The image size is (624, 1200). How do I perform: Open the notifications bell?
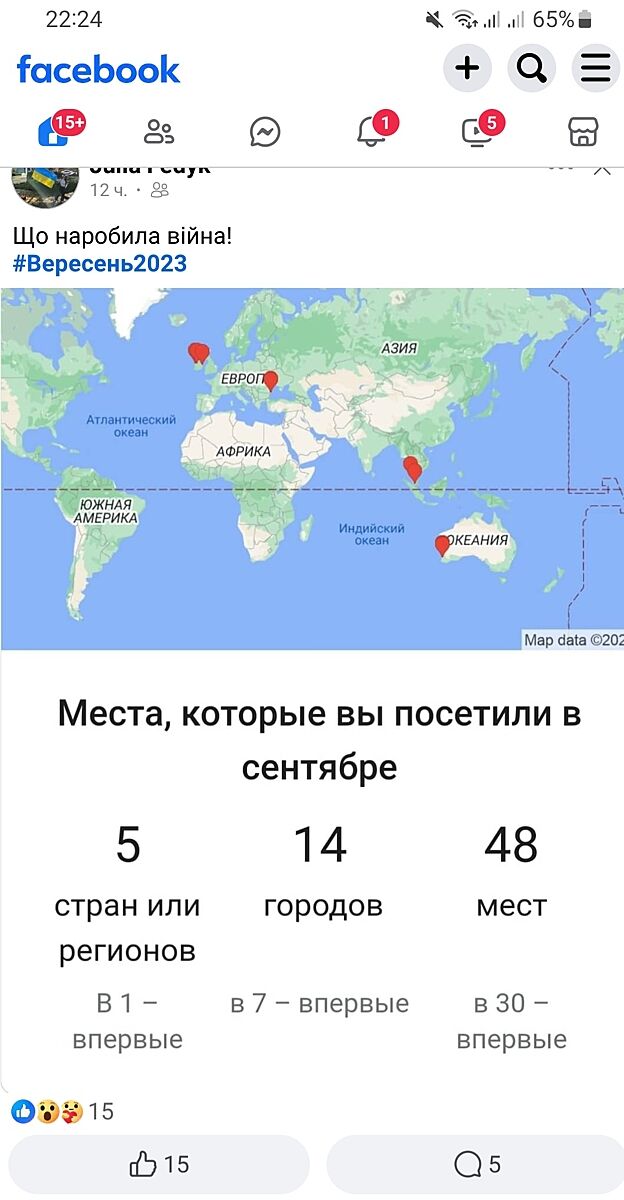[x=371, y=131]
